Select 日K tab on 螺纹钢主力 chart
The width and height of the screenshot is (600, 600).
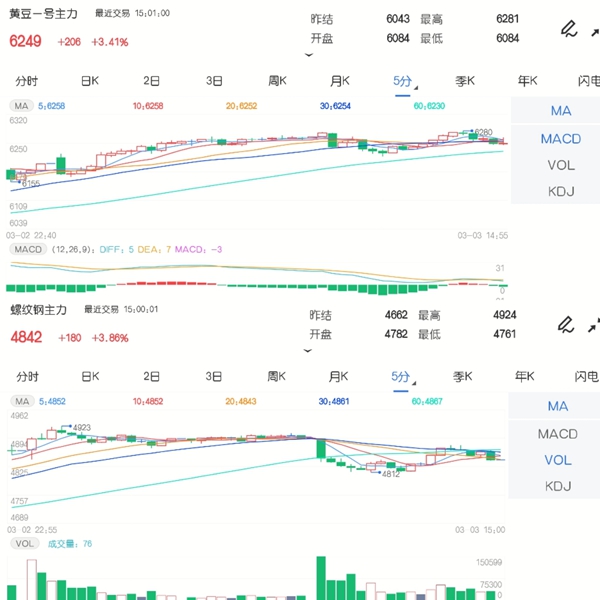click(90, 377)
